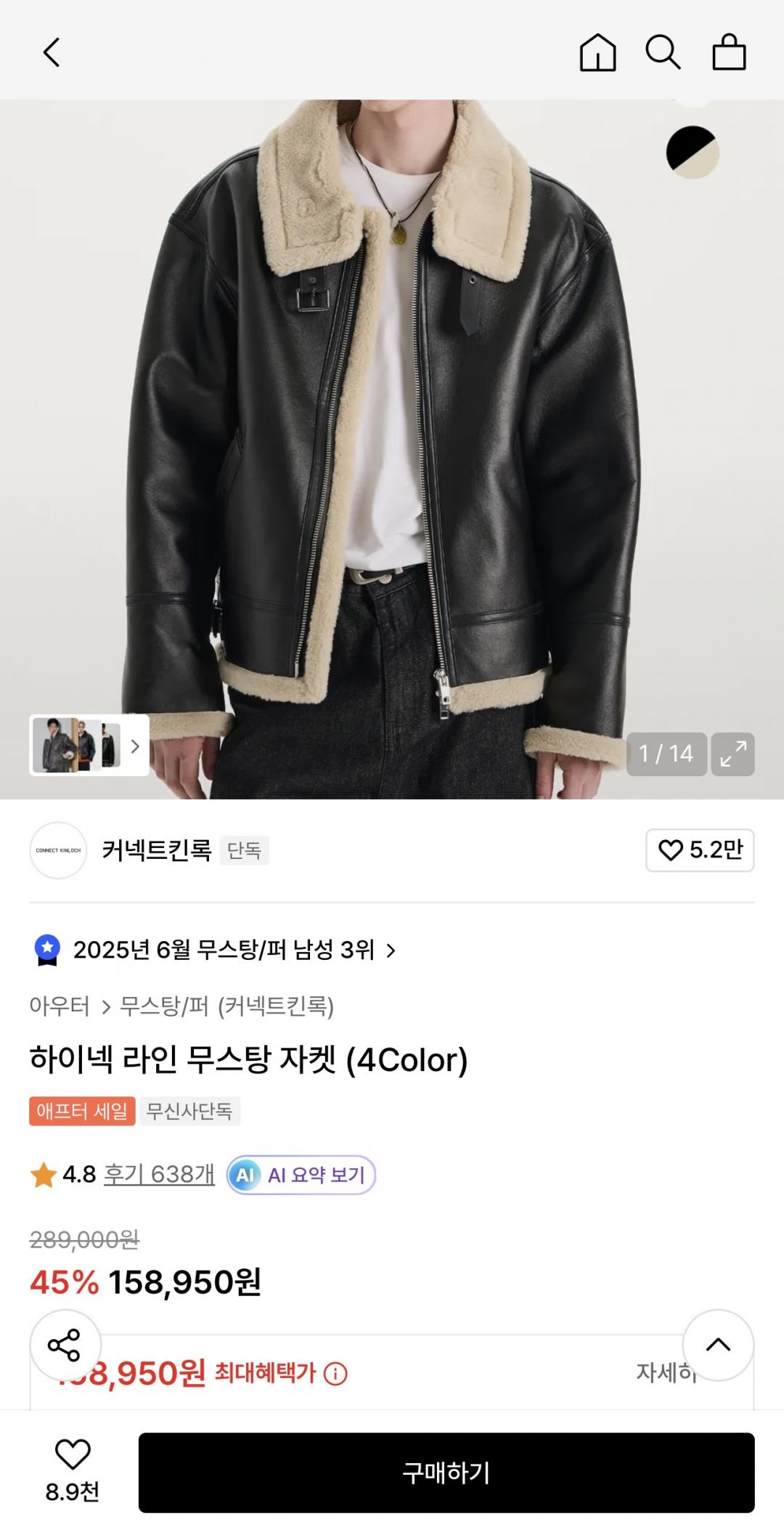The height and width of the screenshot is (1527, 784).
Task: Show AI 요약 보기 review summary
Action: (301, 1174)
